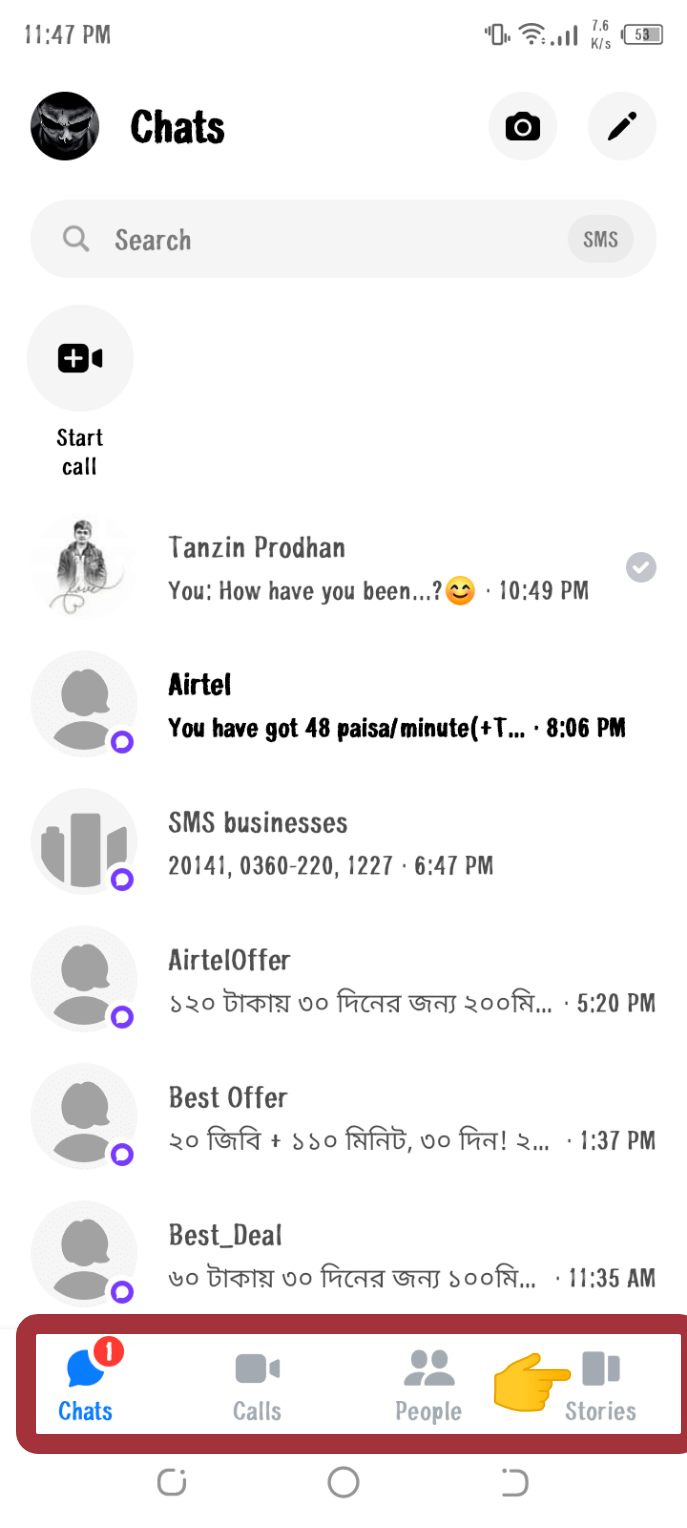Go to the home screen via the system circle button
This screenshot has width=687, height=1528.
tap(343, 1482)
